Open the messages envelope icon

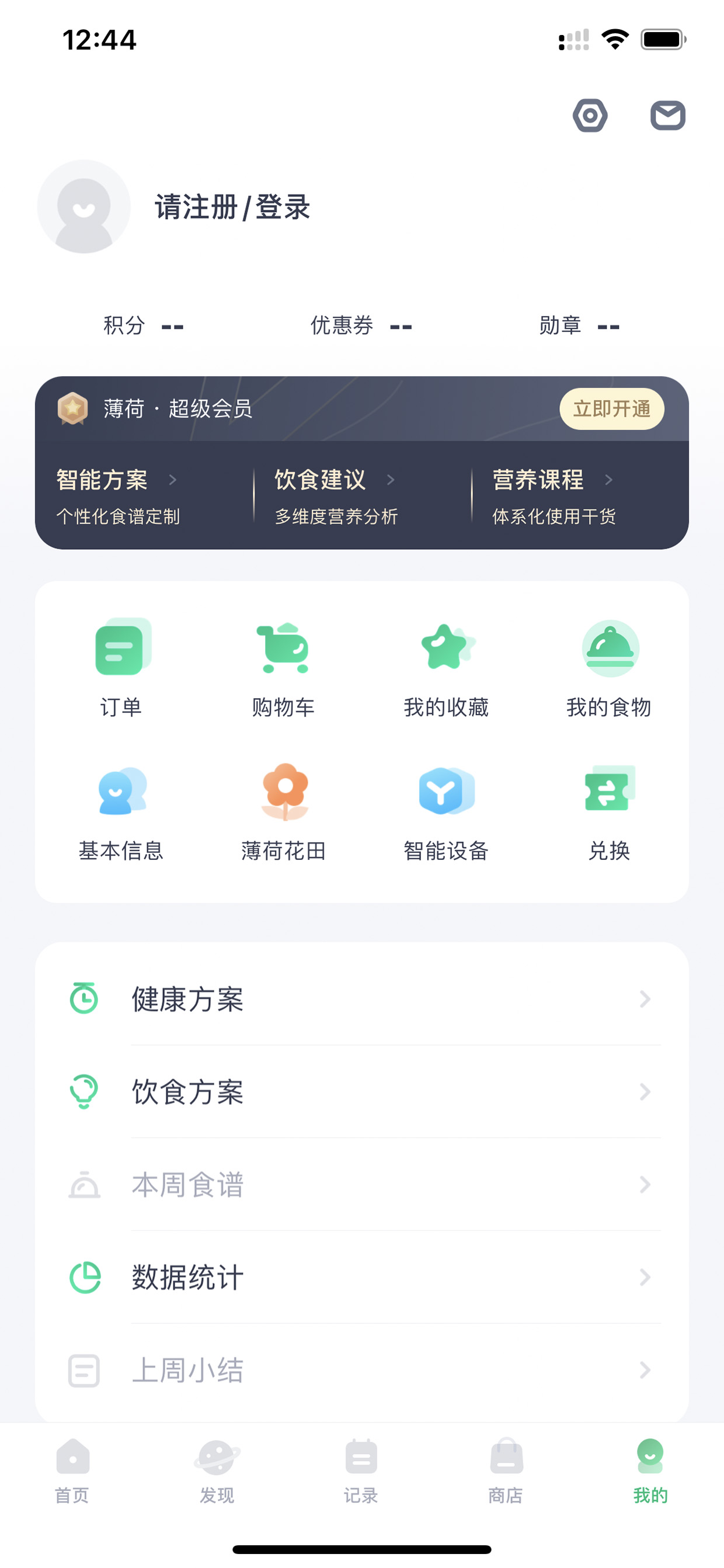(667, 115)
